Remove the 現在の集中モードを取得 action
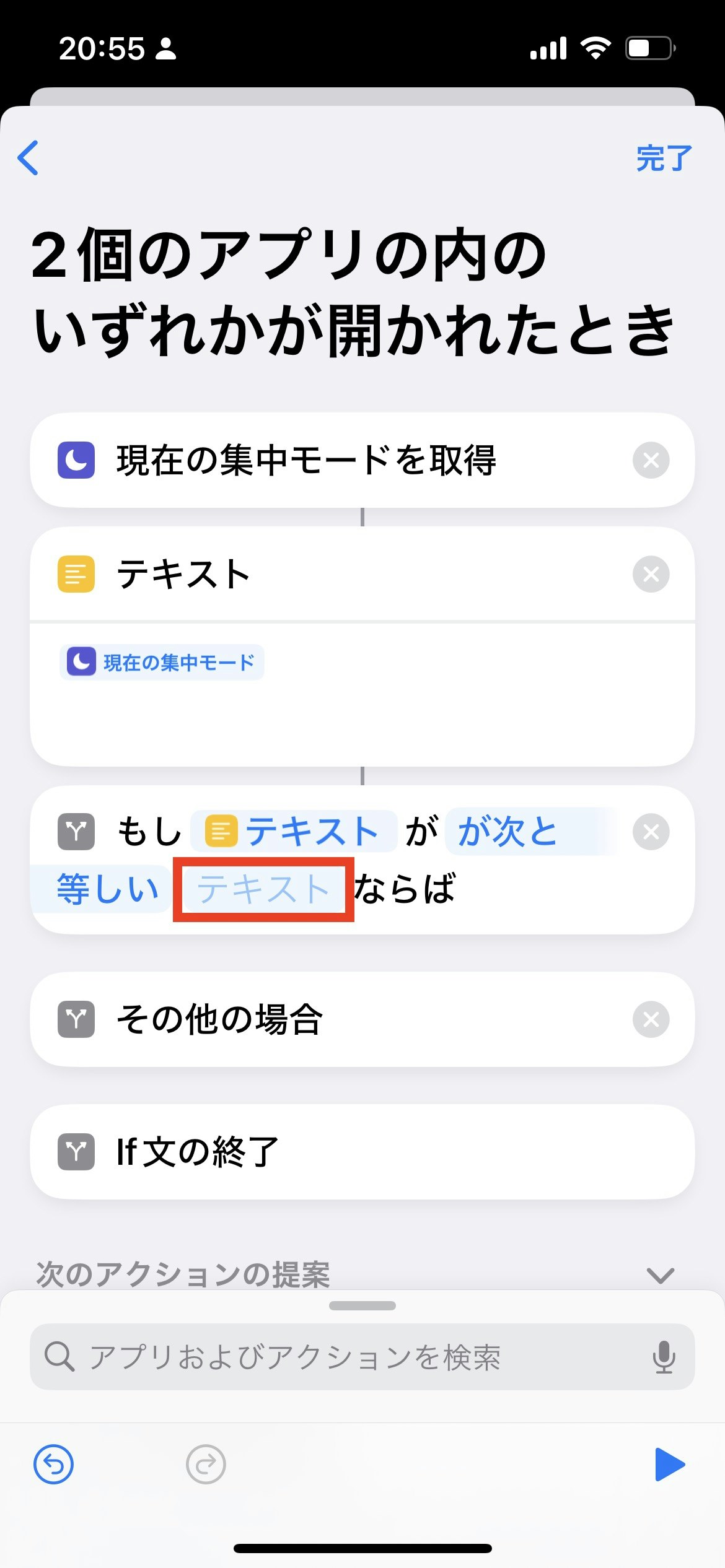The image size is (725, 1568). pyautogui.click(x=651, y=460)
